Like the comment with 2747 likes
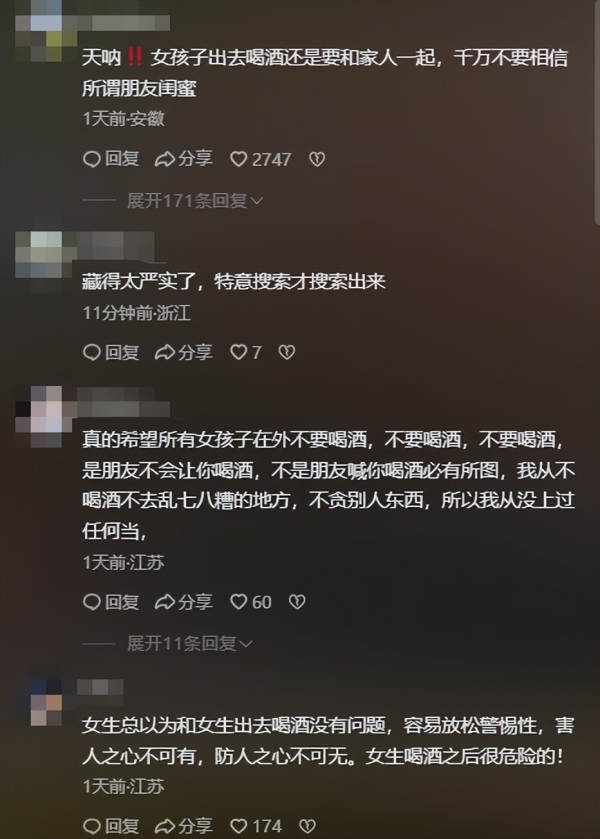 (240, 158)
